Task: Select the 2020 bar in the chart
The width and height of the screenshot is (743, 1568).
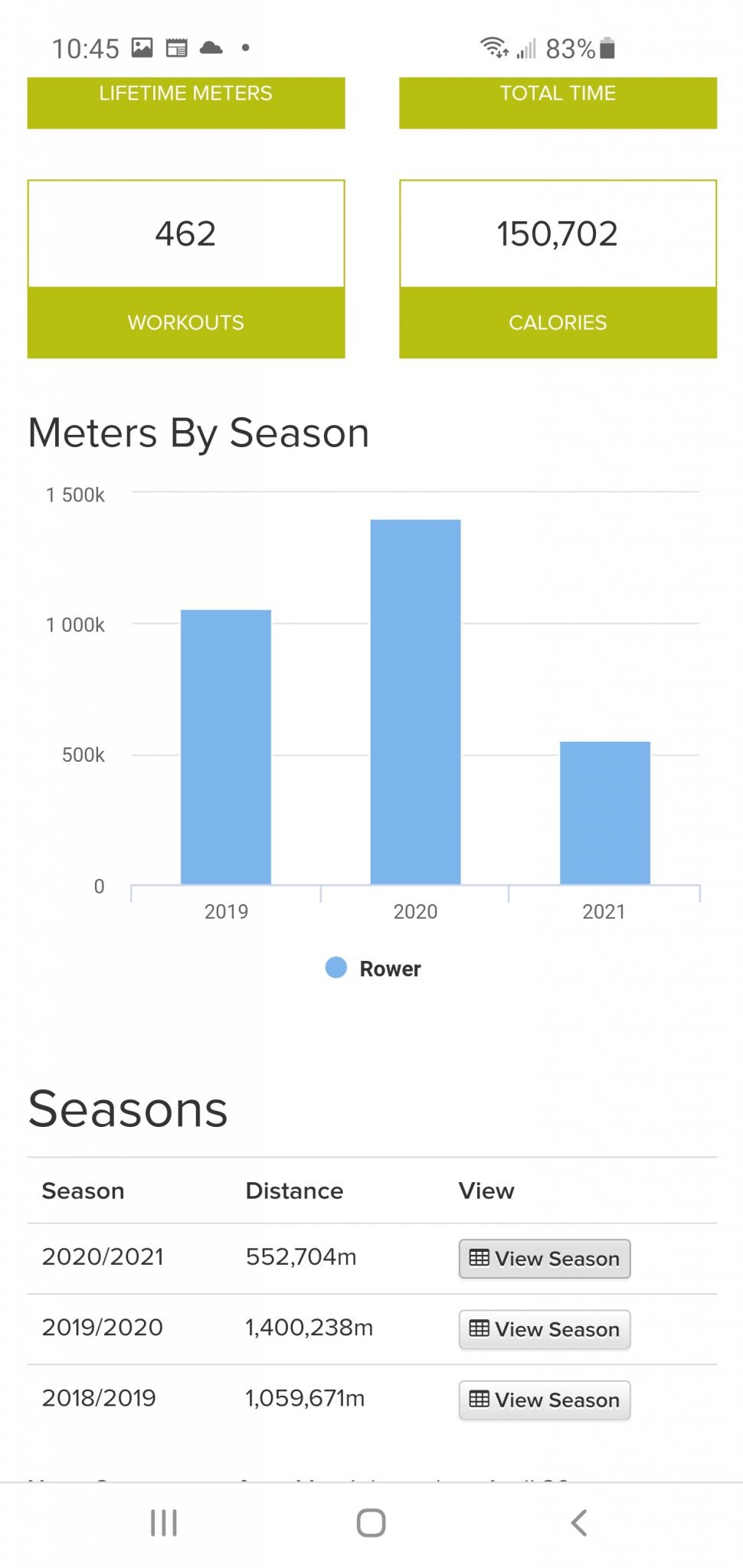Action: click(x=415, y=702)
